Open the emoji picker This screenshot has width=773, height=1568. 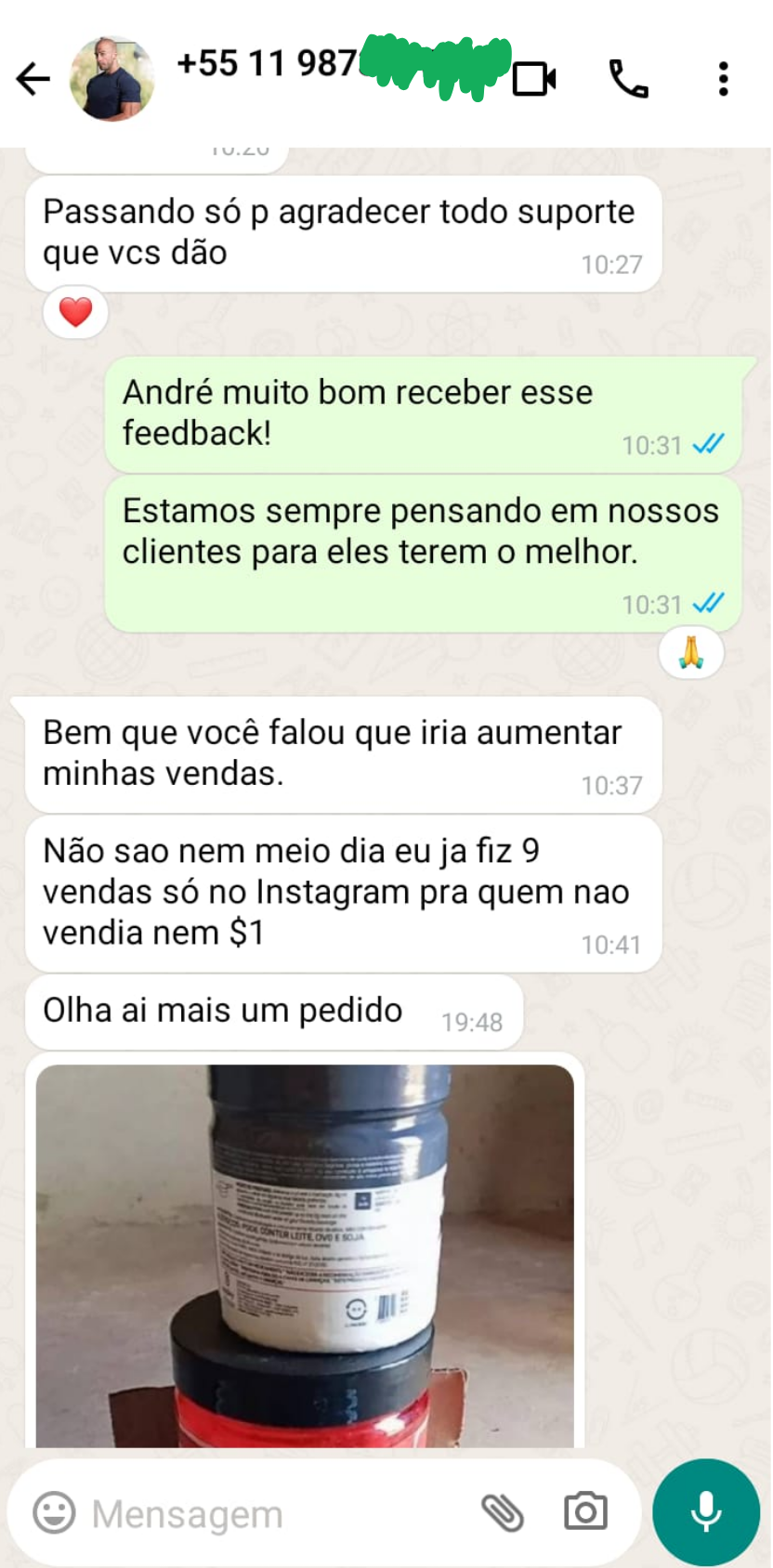click(x=54, y=1513)
